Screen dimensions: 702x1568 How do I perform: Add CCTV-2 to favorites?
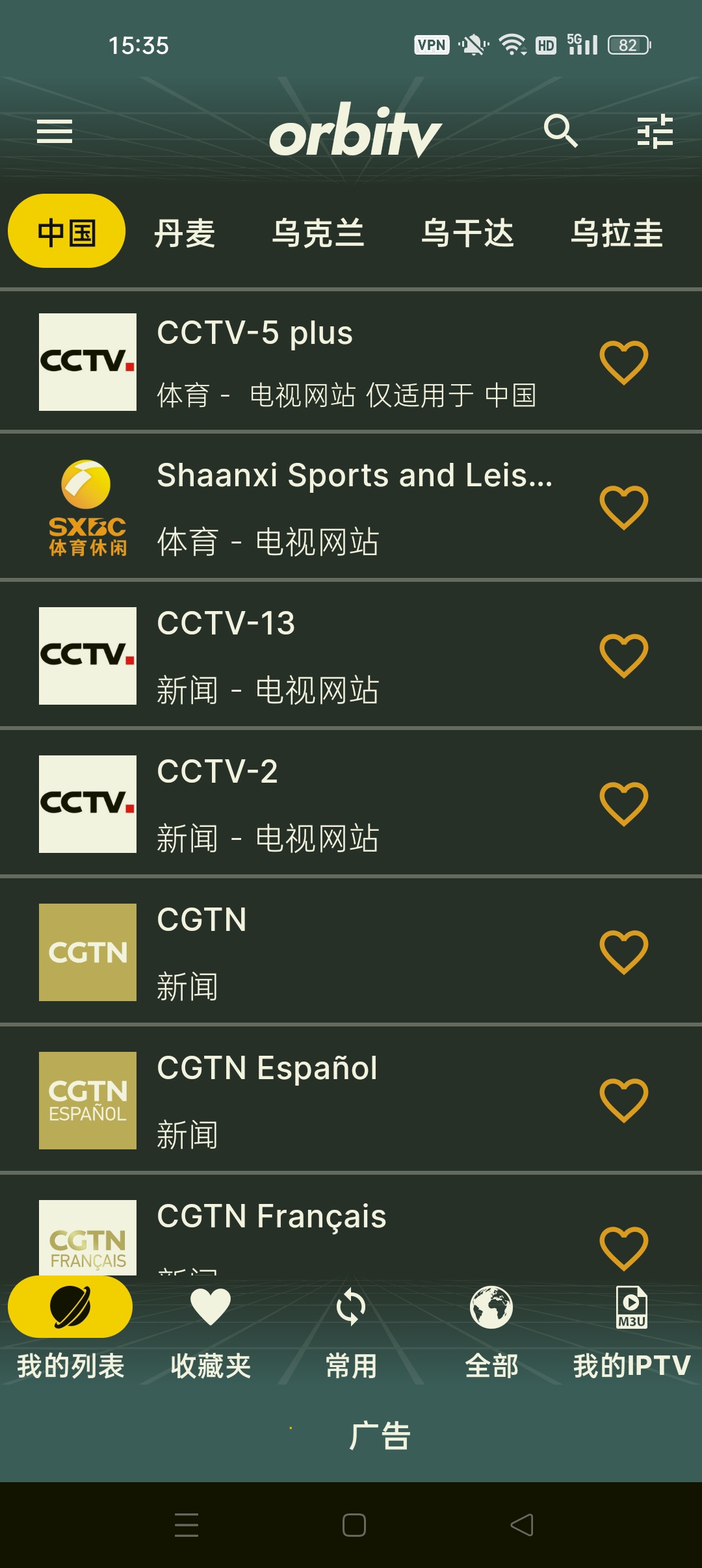coord(623,804)
